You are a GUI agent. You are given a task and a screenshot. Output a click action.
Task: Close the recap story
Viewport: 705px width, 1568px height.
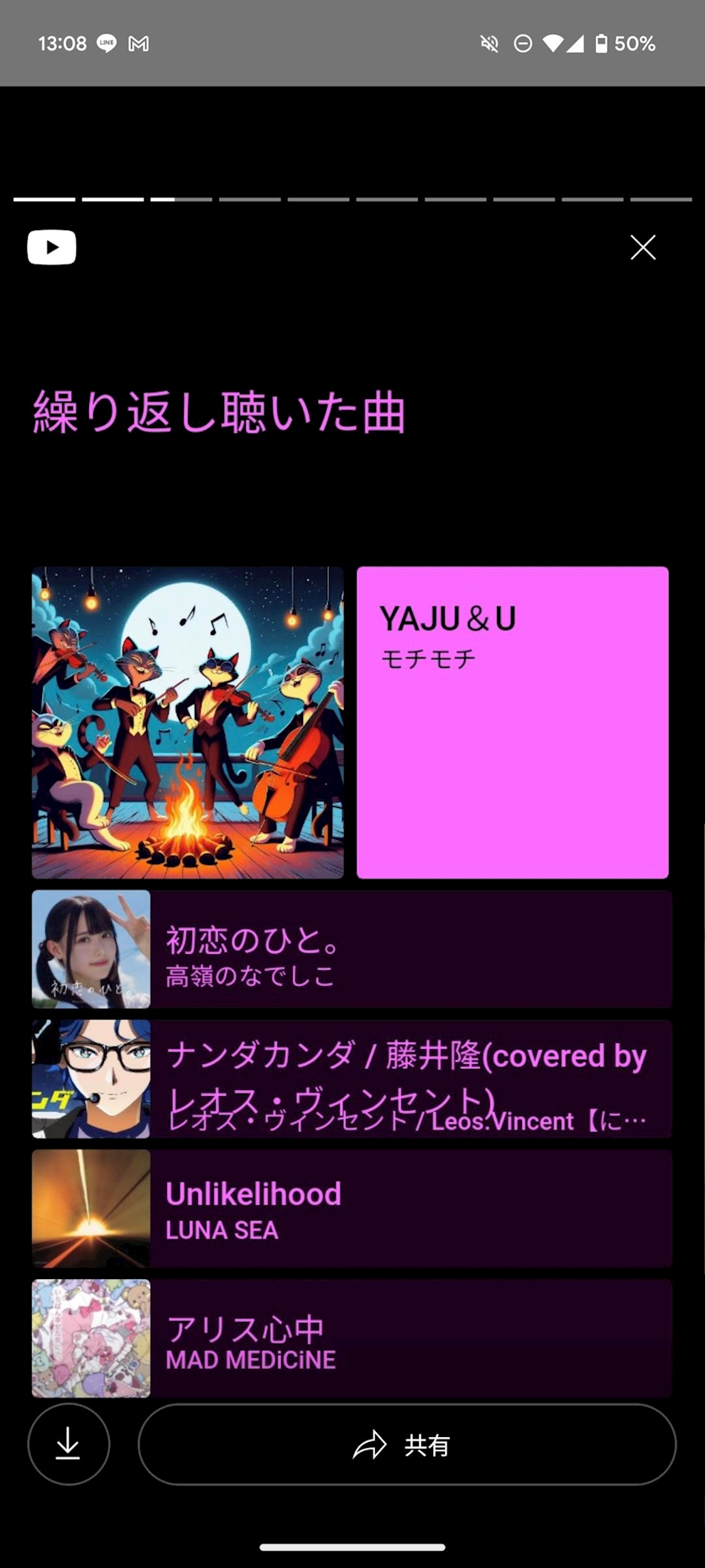coord(643,247)
